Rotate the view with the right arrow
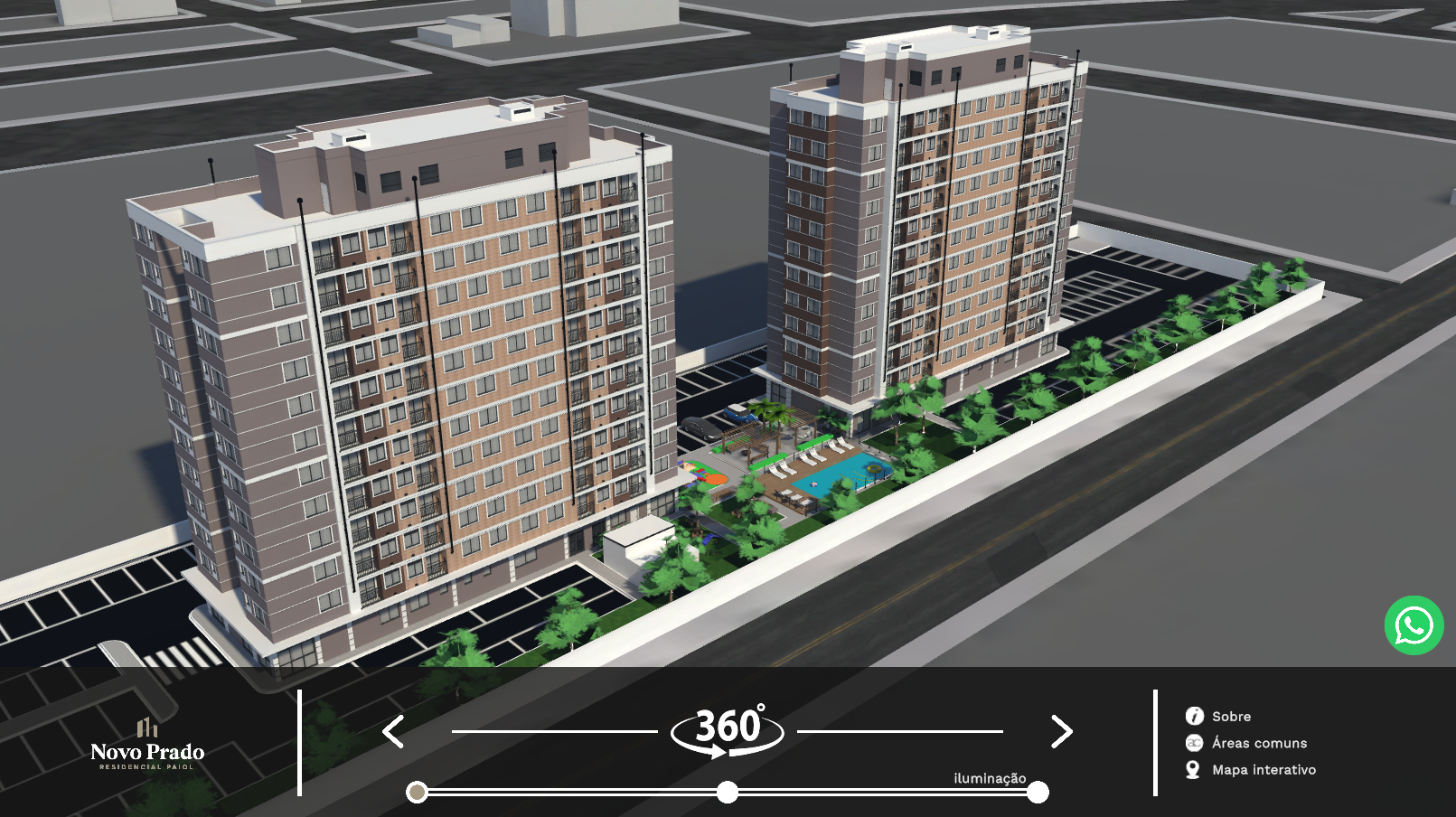The image size is (1456, 817). 1061,731
